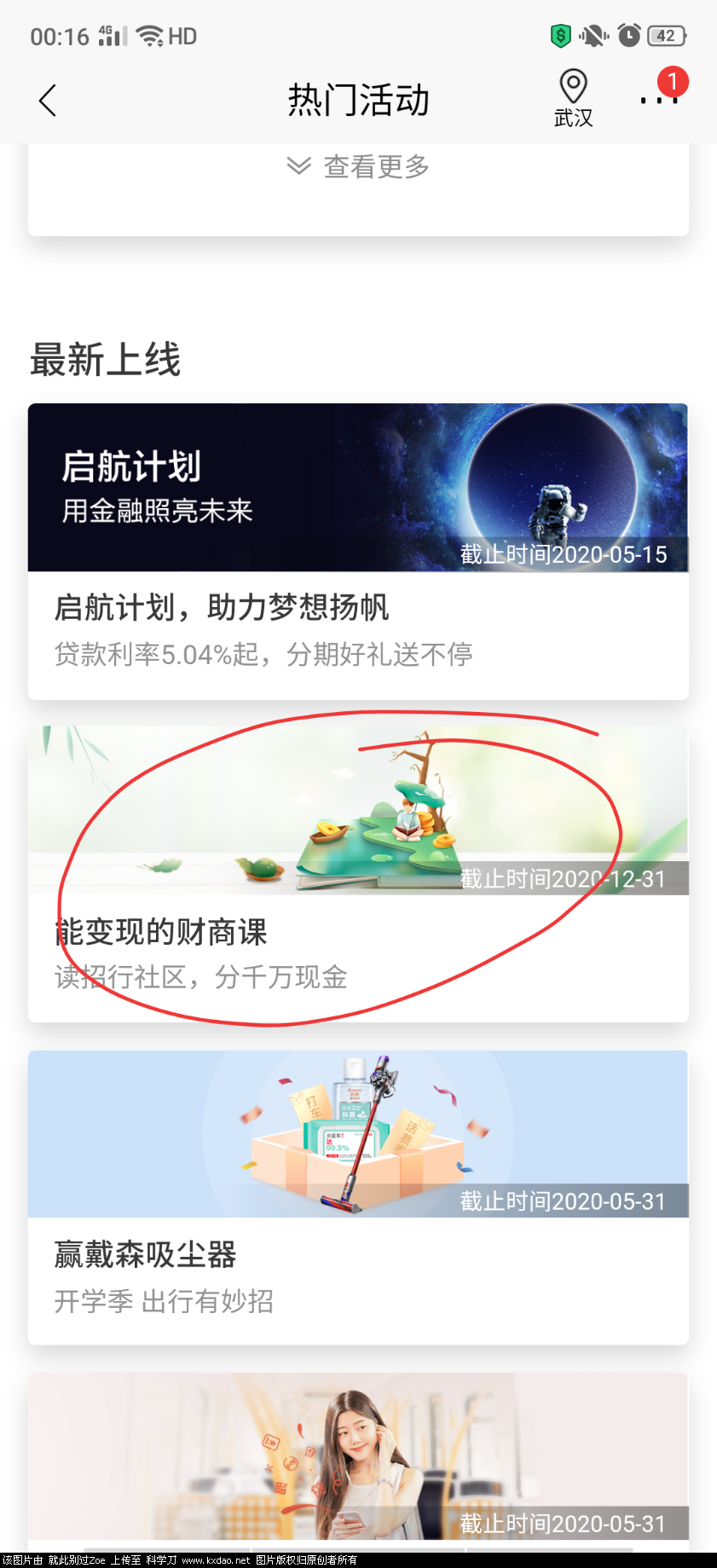
Task: Tap the muted vibration icon in status bar
Action: tap(593, 36)
